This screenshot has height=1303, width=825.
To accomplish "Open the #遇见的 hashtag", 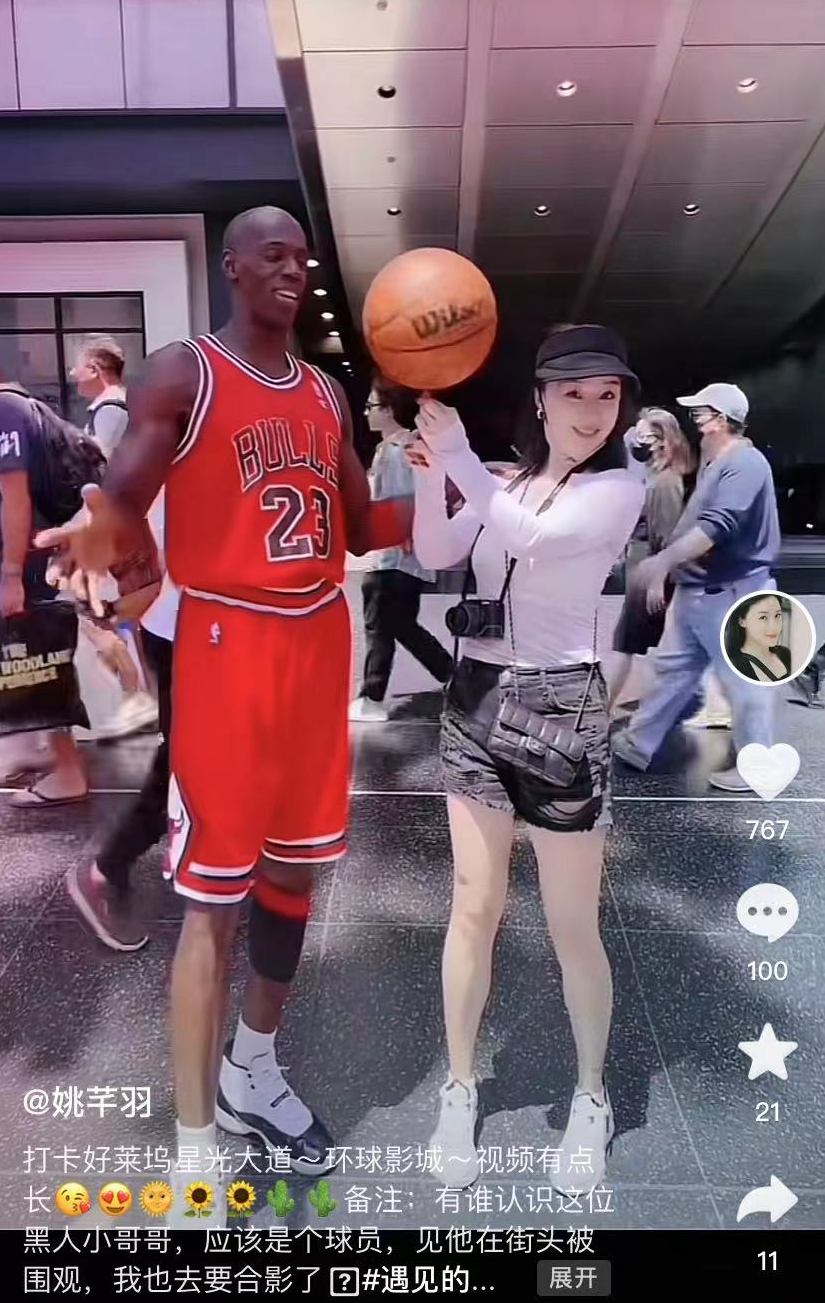I will 429,1279.
